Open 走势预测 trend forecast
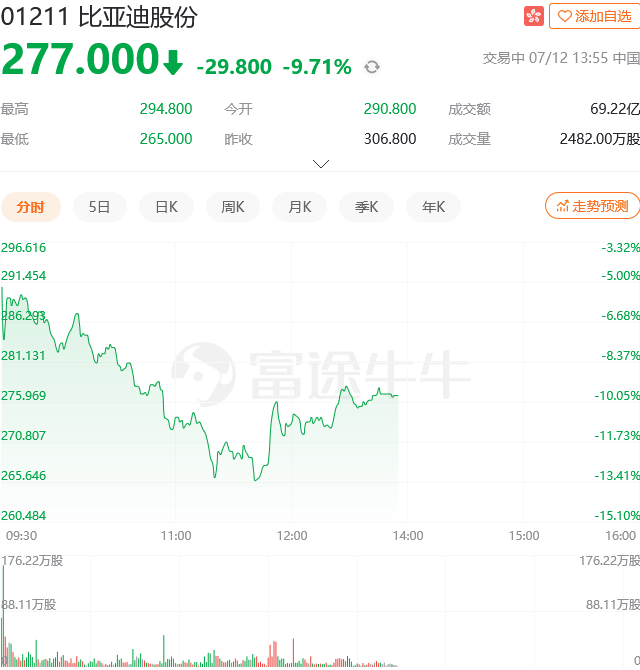 tap(592, 206)
